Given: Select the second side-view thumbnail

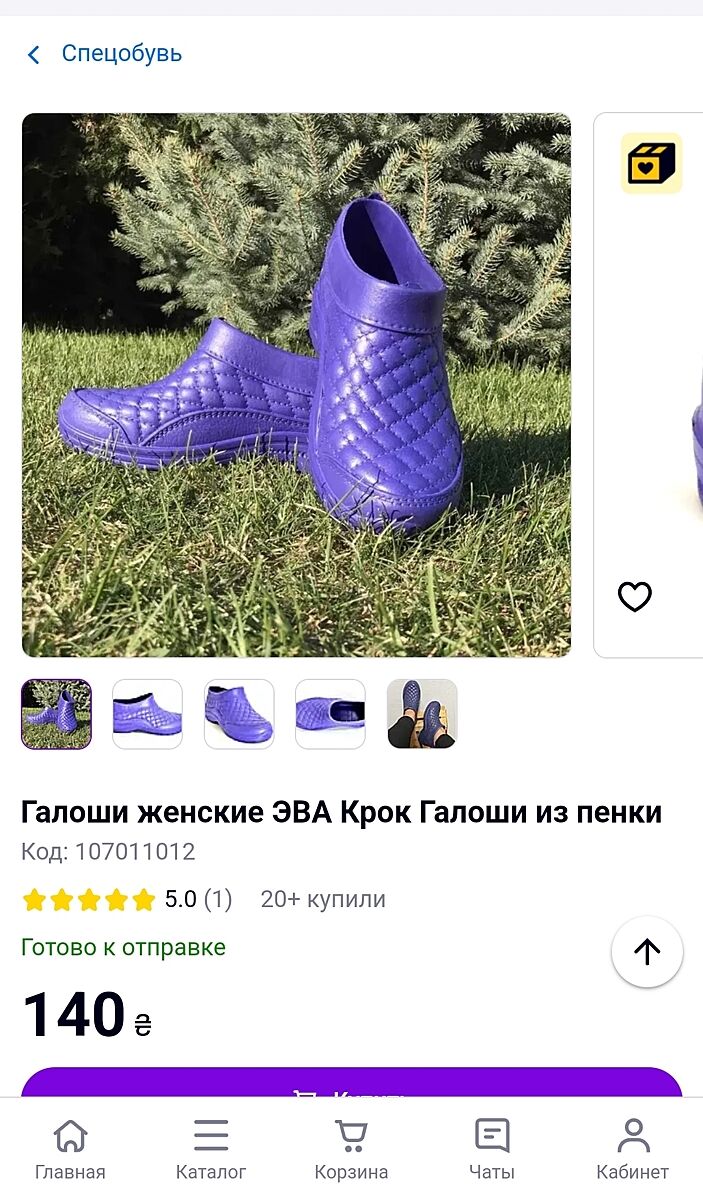Looking at the screenshot, I should click(147, 714).
